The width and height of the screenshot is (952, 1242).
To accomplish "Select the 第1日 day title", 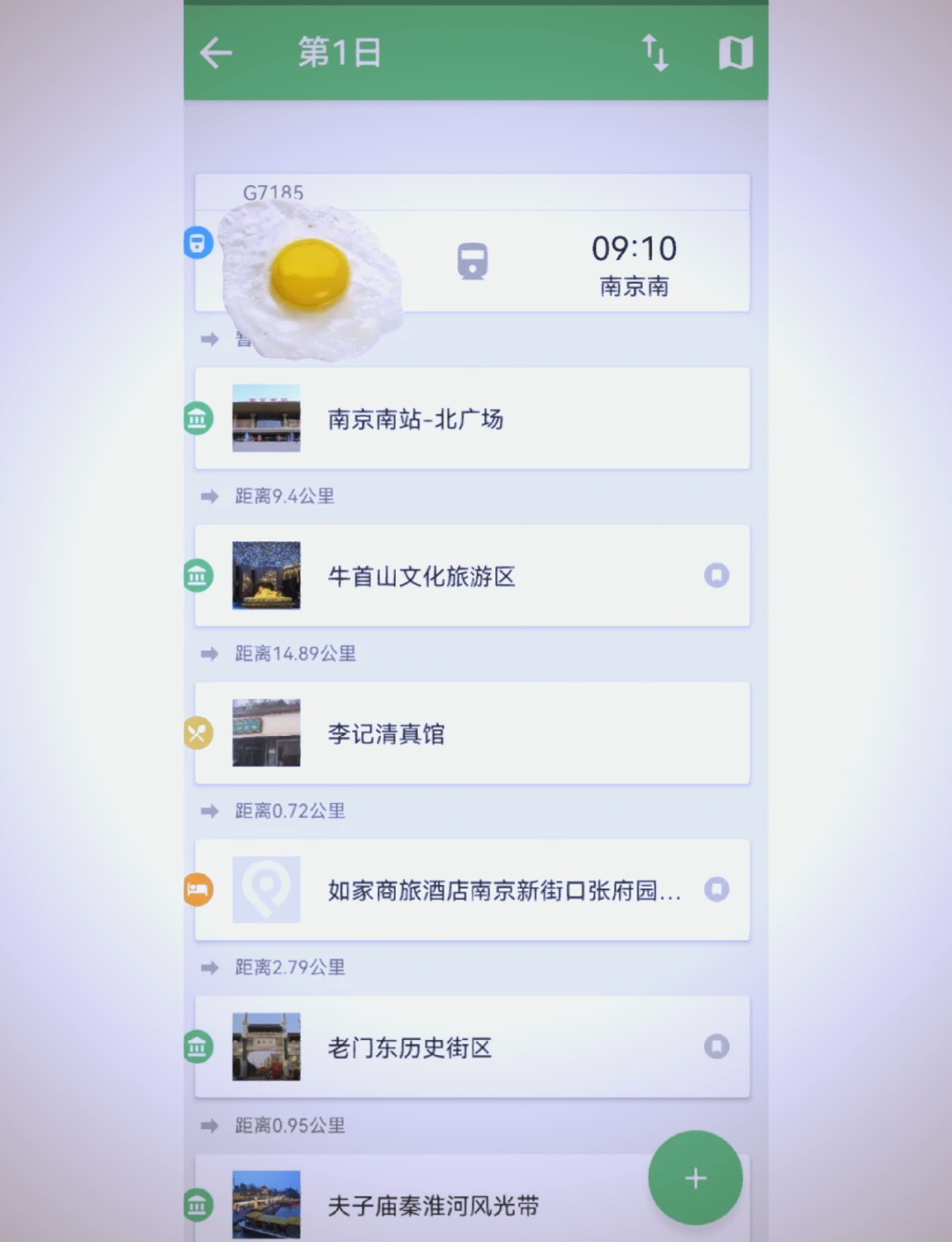I will [338, 53].
